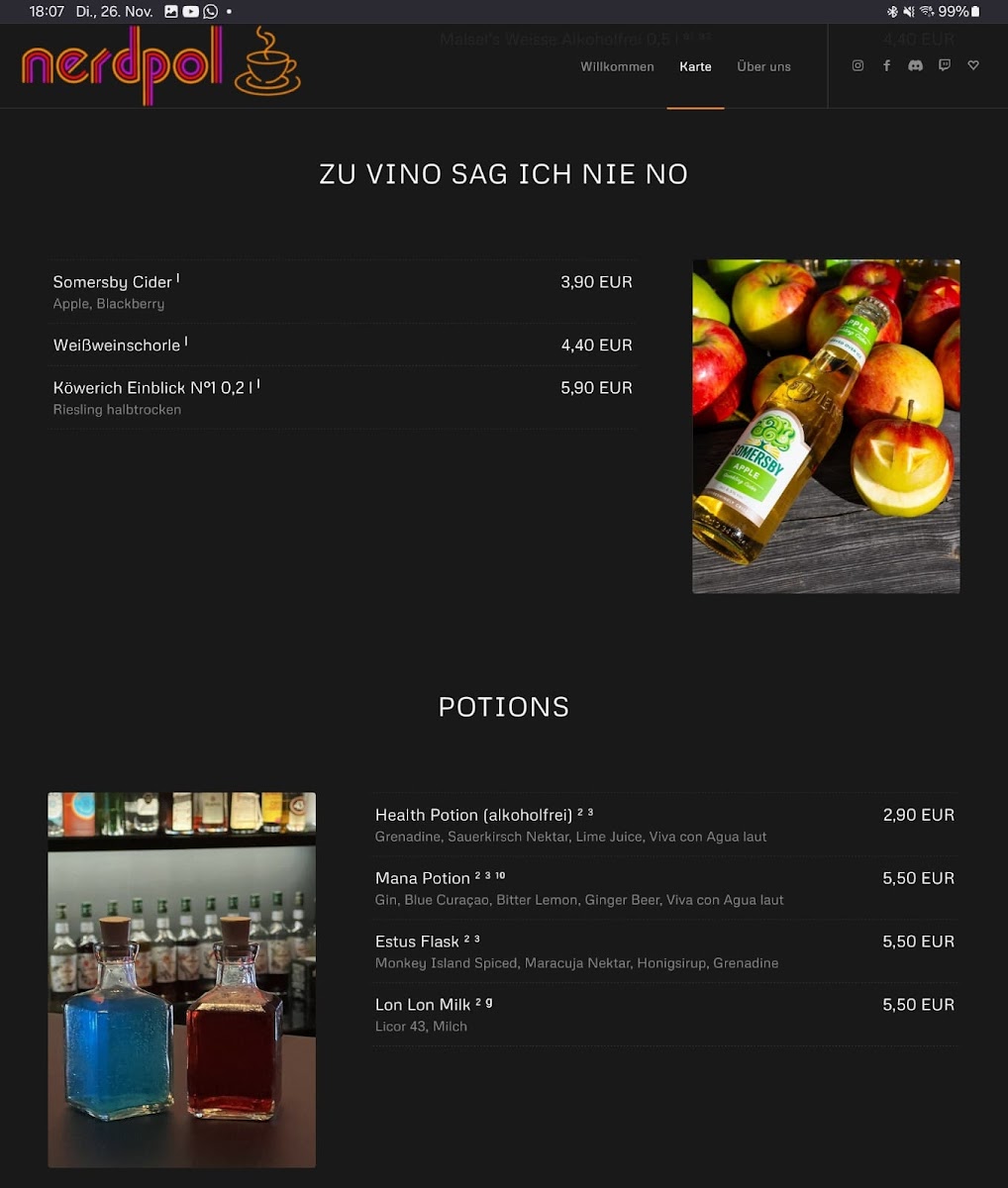Screen dimensions: 1008x1188
Task: Open the Twitch channel icon
Action: coord(945,65)
